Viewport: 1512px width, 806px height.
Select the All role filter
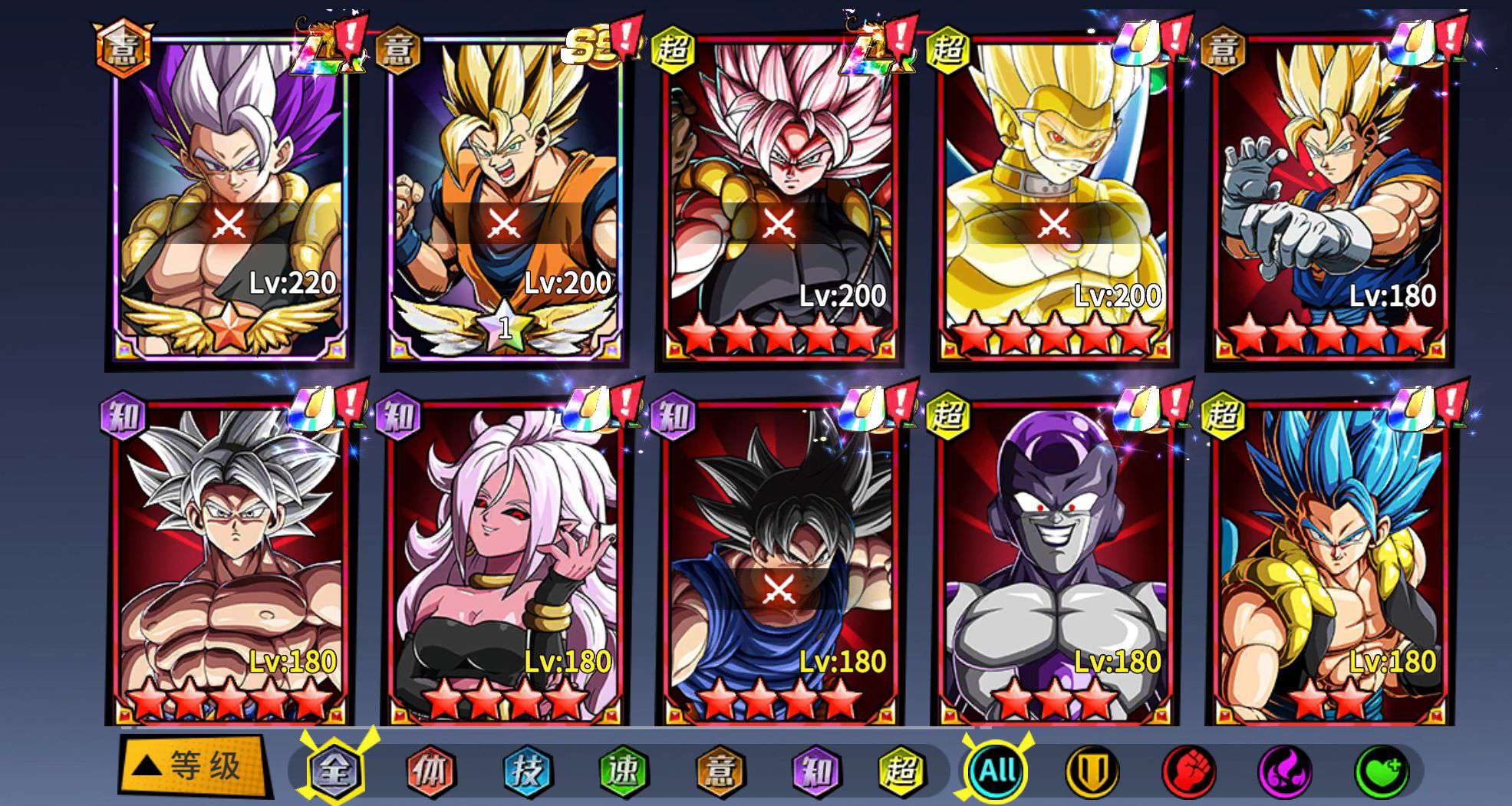tap(996, 770)
